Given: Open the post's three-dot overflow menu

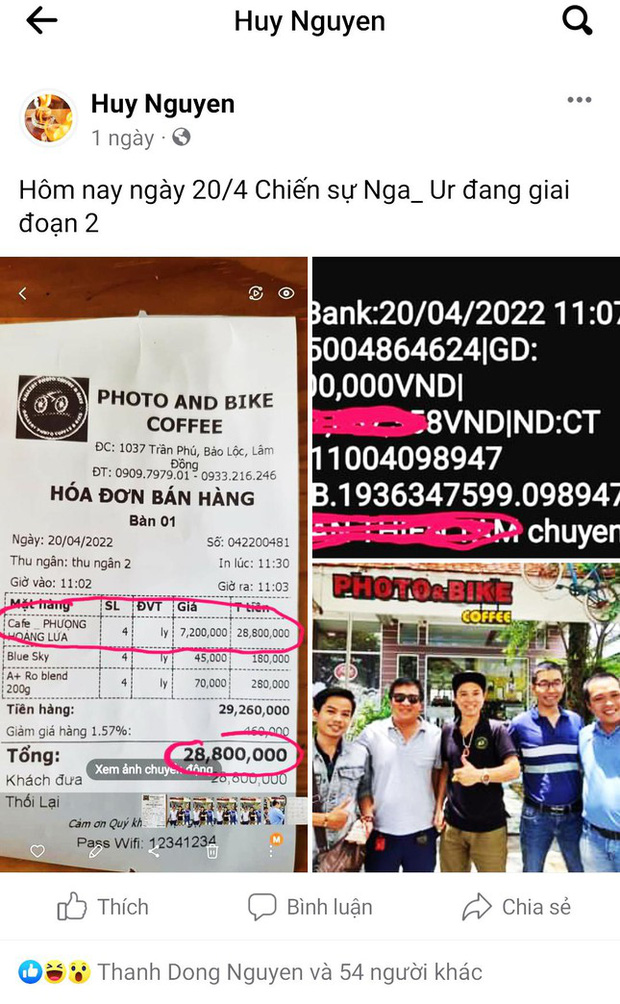Looking at the screenshot, I should 579,100.
